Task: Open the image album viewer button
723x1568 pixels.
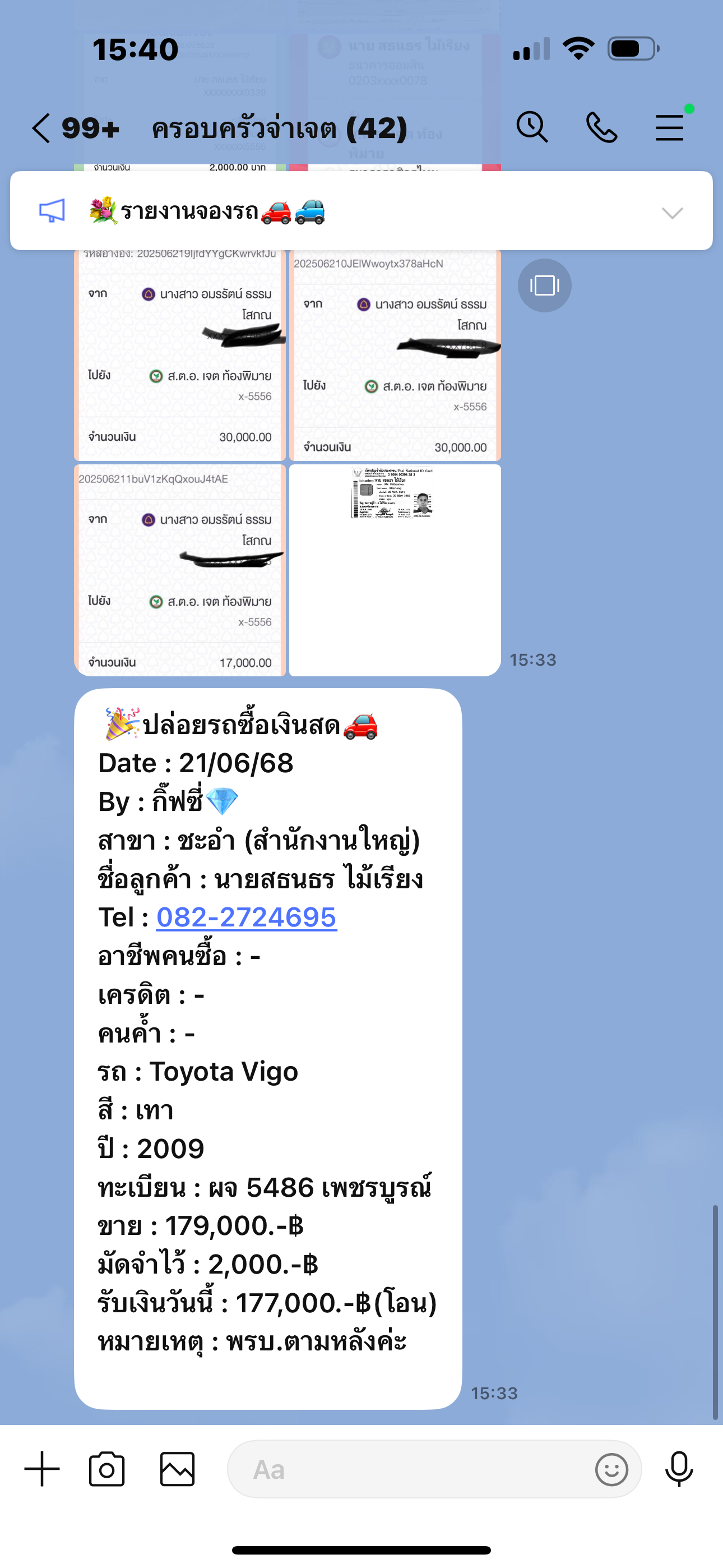Action: tap(544, 285)
